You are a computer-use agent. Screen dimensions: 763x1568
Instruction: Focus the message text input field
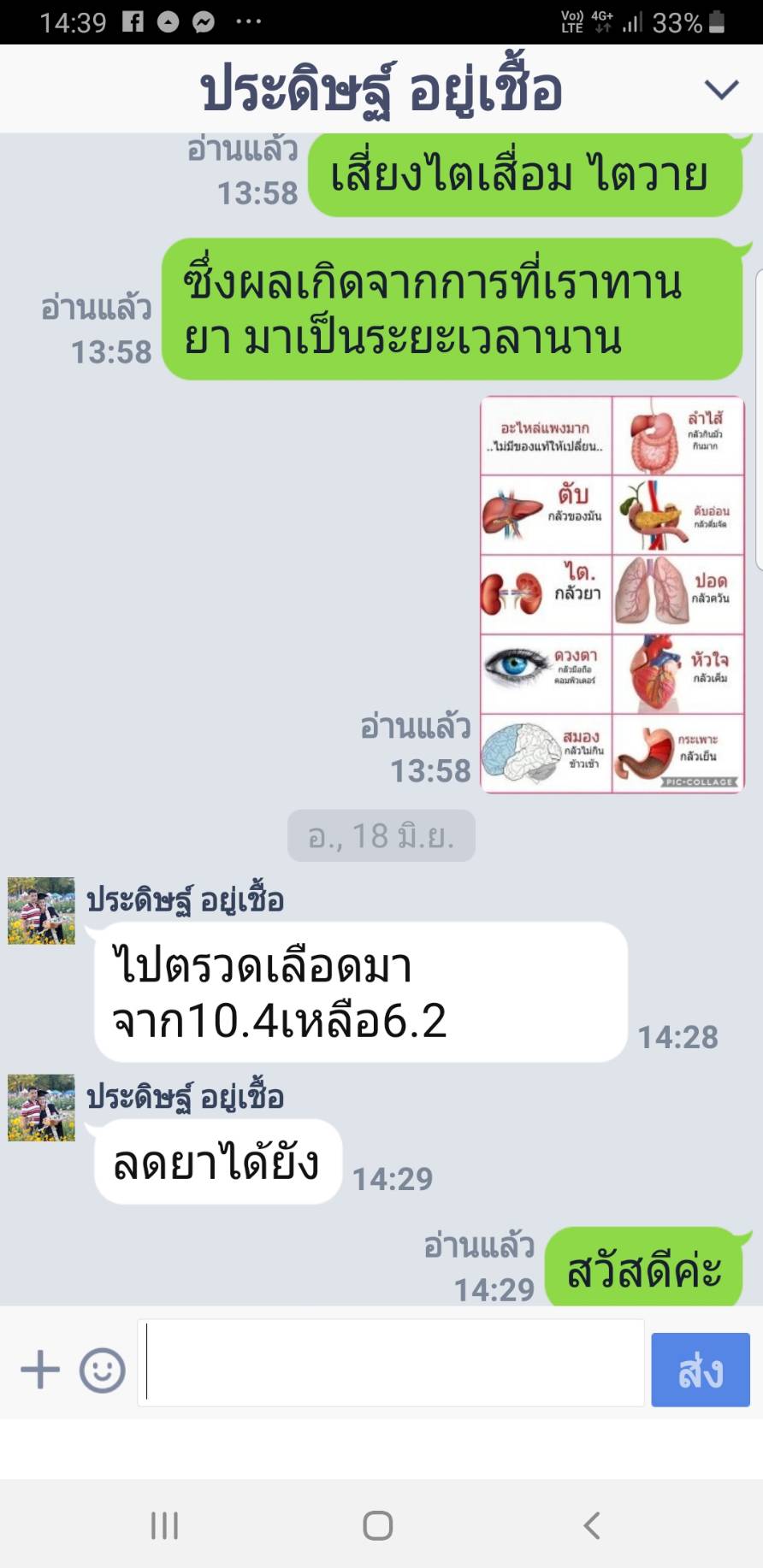[391, 1363]
